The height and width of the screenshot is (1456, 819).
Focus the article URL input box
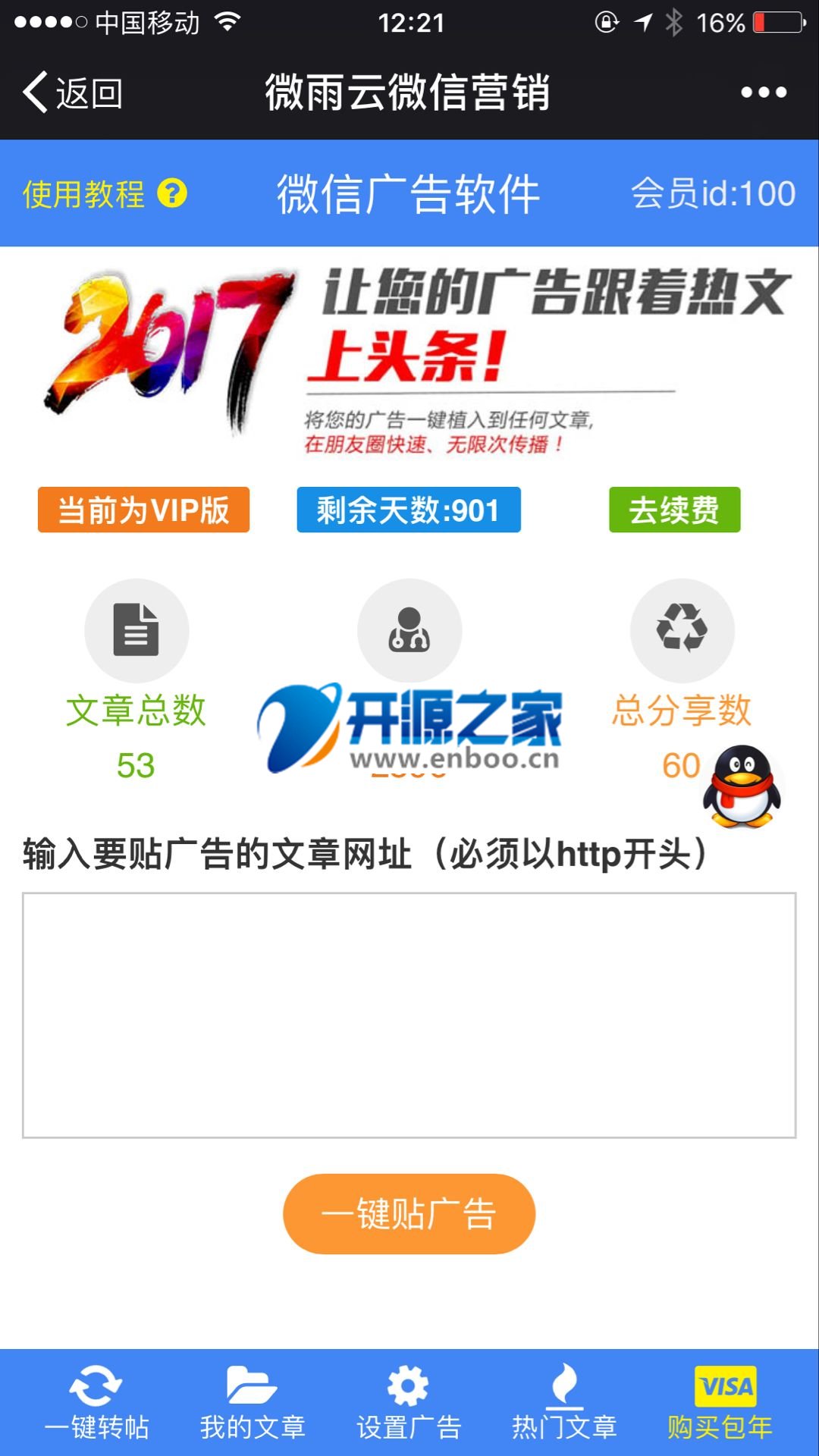click(x=409, y=1015)
